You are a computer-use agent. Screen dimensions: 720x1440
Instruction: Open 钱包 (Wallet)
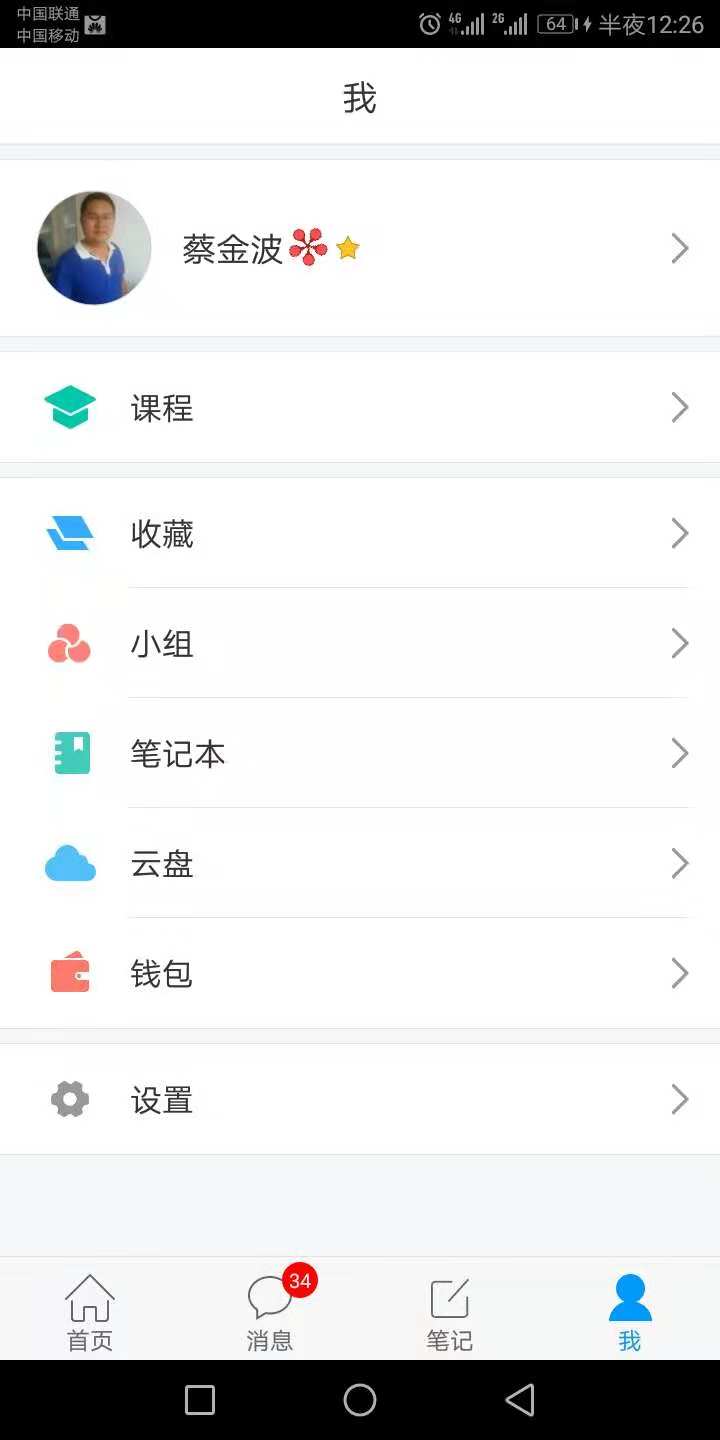[360, 973]
